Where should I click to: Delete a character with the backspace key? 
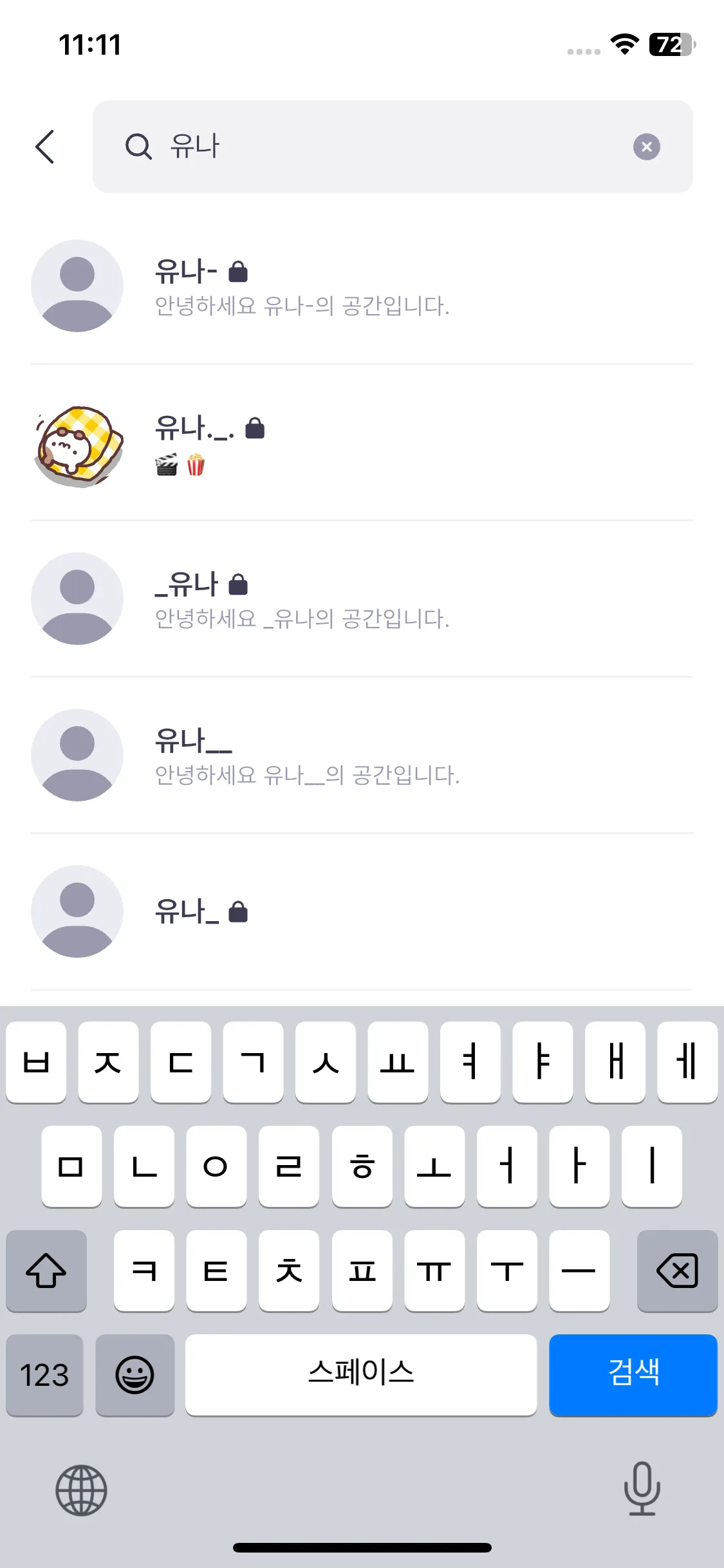677,1271
